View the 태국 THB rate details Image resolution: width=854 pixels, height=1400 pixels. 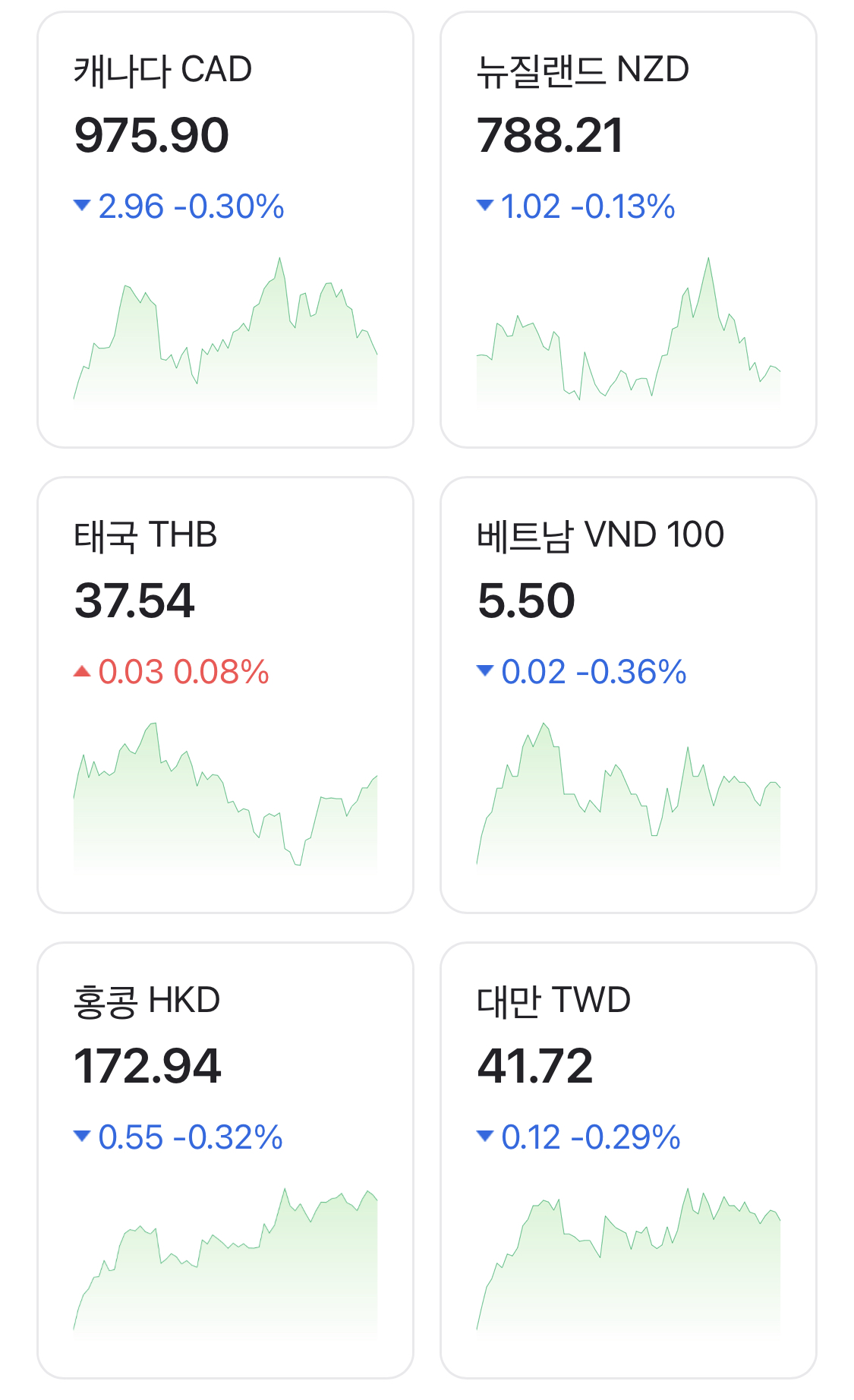[x=225, y=695]
